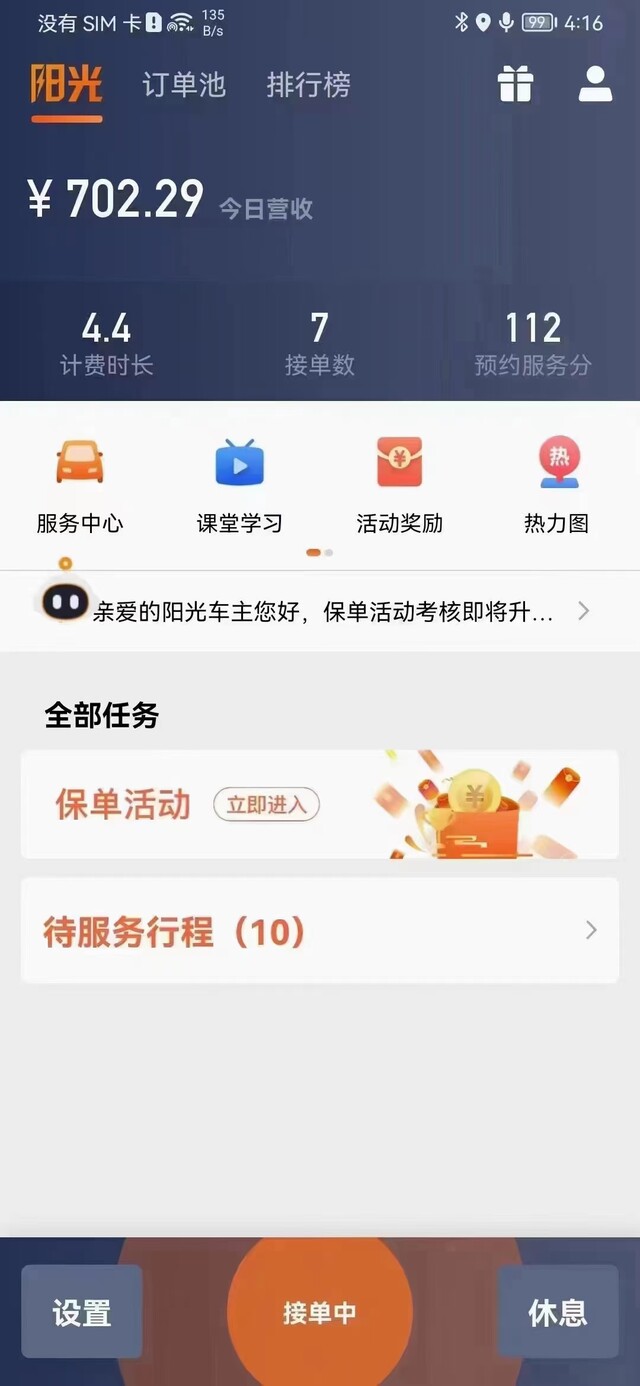This screenshot has height=1386, width=640.
Task: Tap 立即进入 on 保单活动 card
Action: [266, 804]
